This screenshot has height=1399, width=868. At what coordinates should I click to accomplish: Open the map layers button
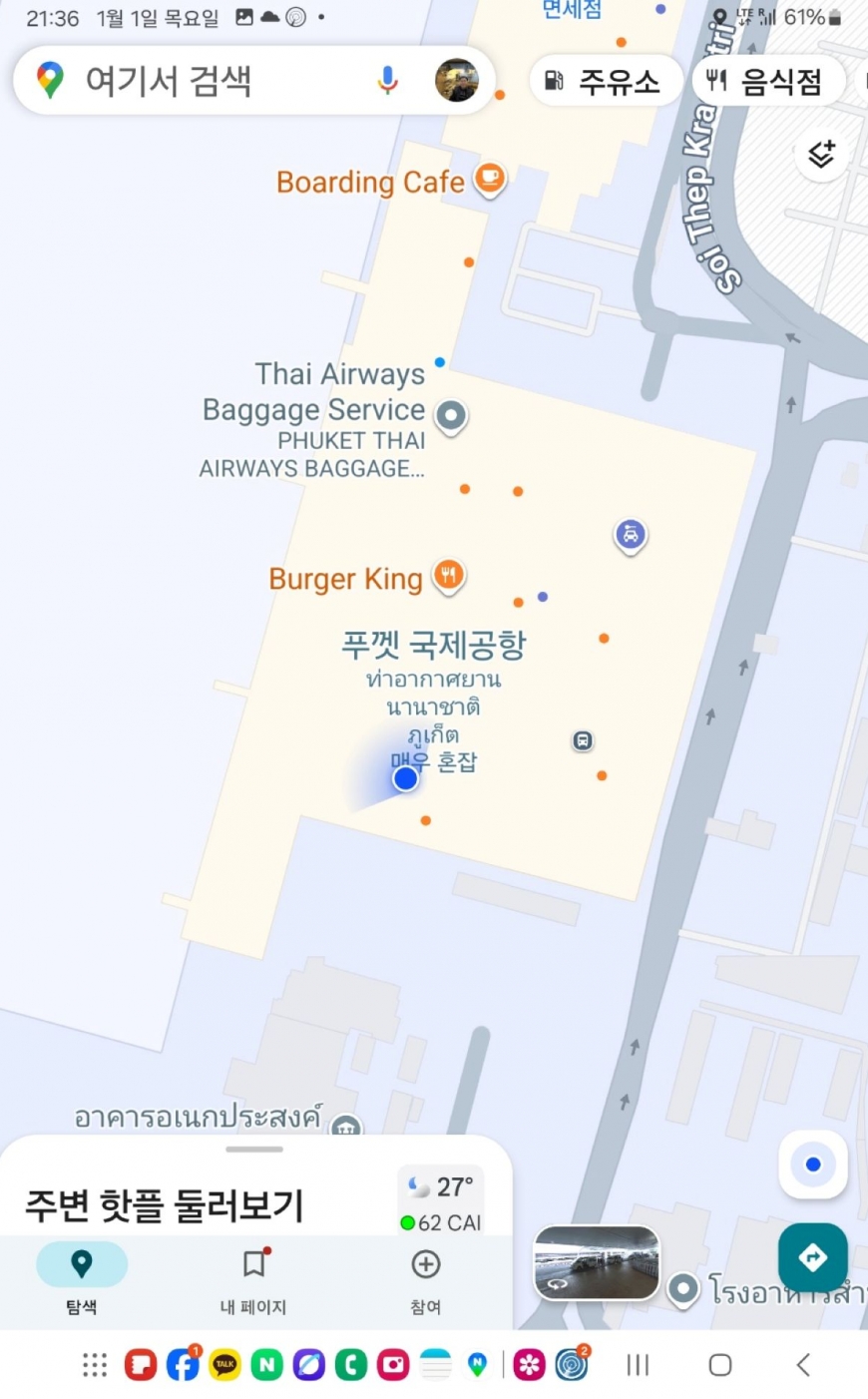point(821,155)
